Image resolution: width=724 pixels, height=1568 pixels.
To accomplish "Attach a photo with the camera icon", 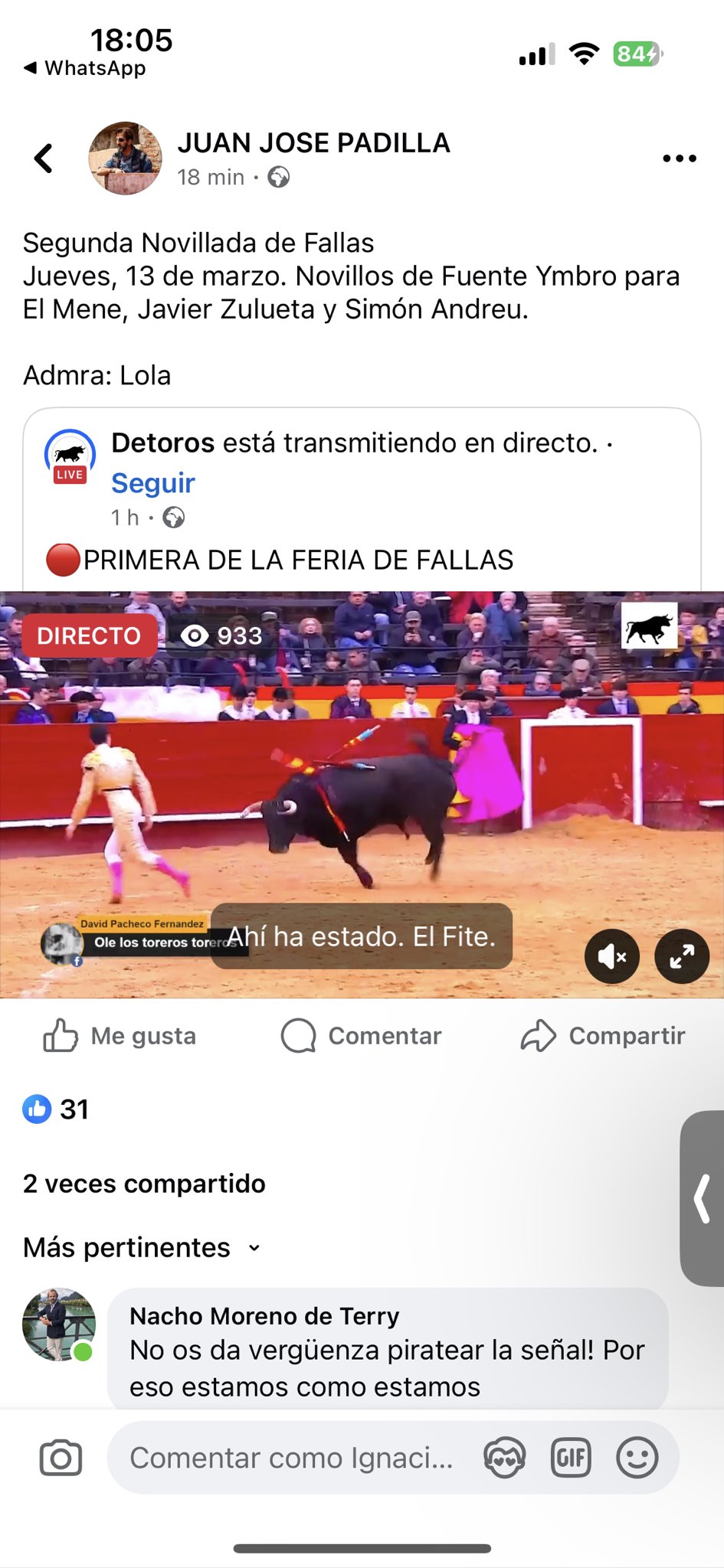I will (x=61, y=1458).
